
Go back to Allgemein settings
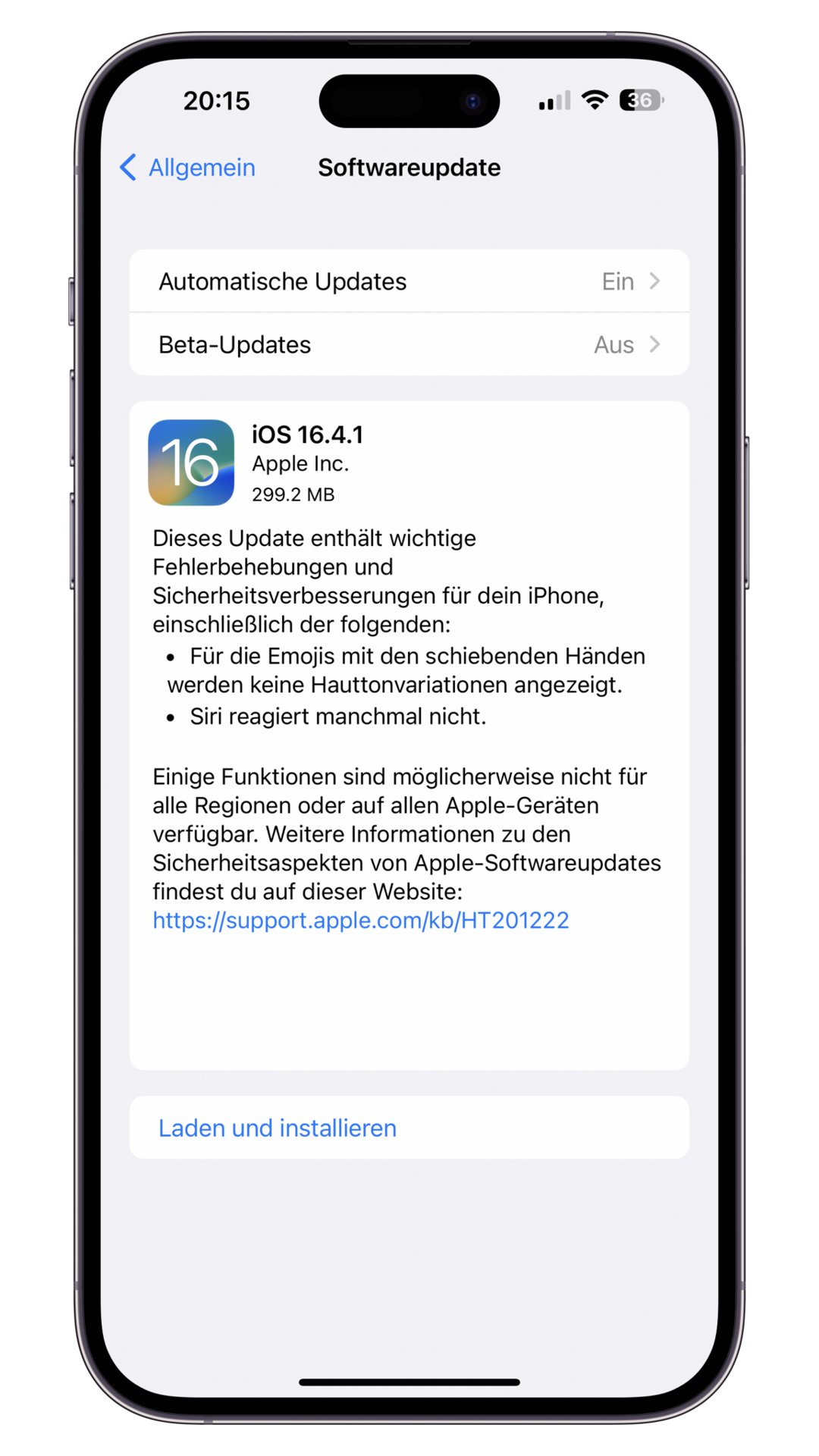click(x=187, y=168)
